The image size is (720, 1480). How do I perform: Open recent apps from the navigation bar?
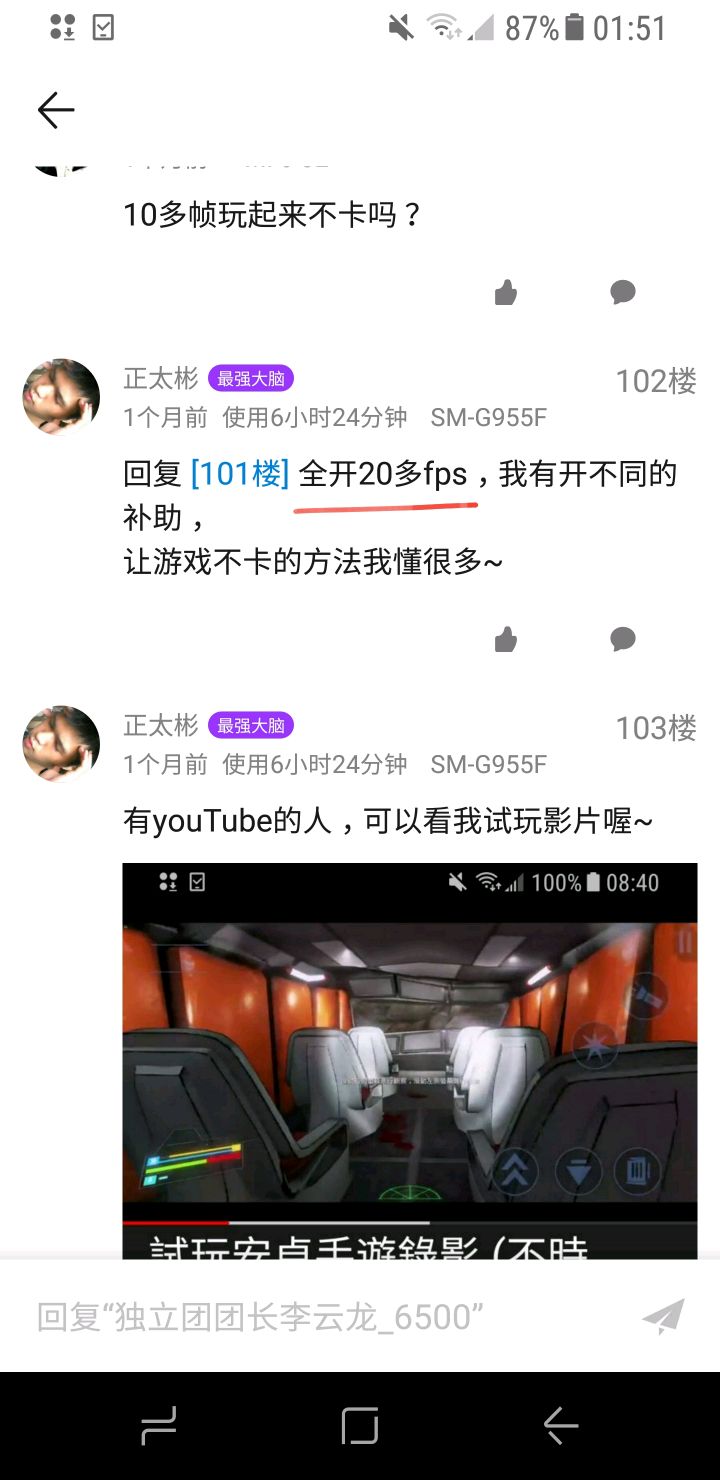click(159, 1425)
